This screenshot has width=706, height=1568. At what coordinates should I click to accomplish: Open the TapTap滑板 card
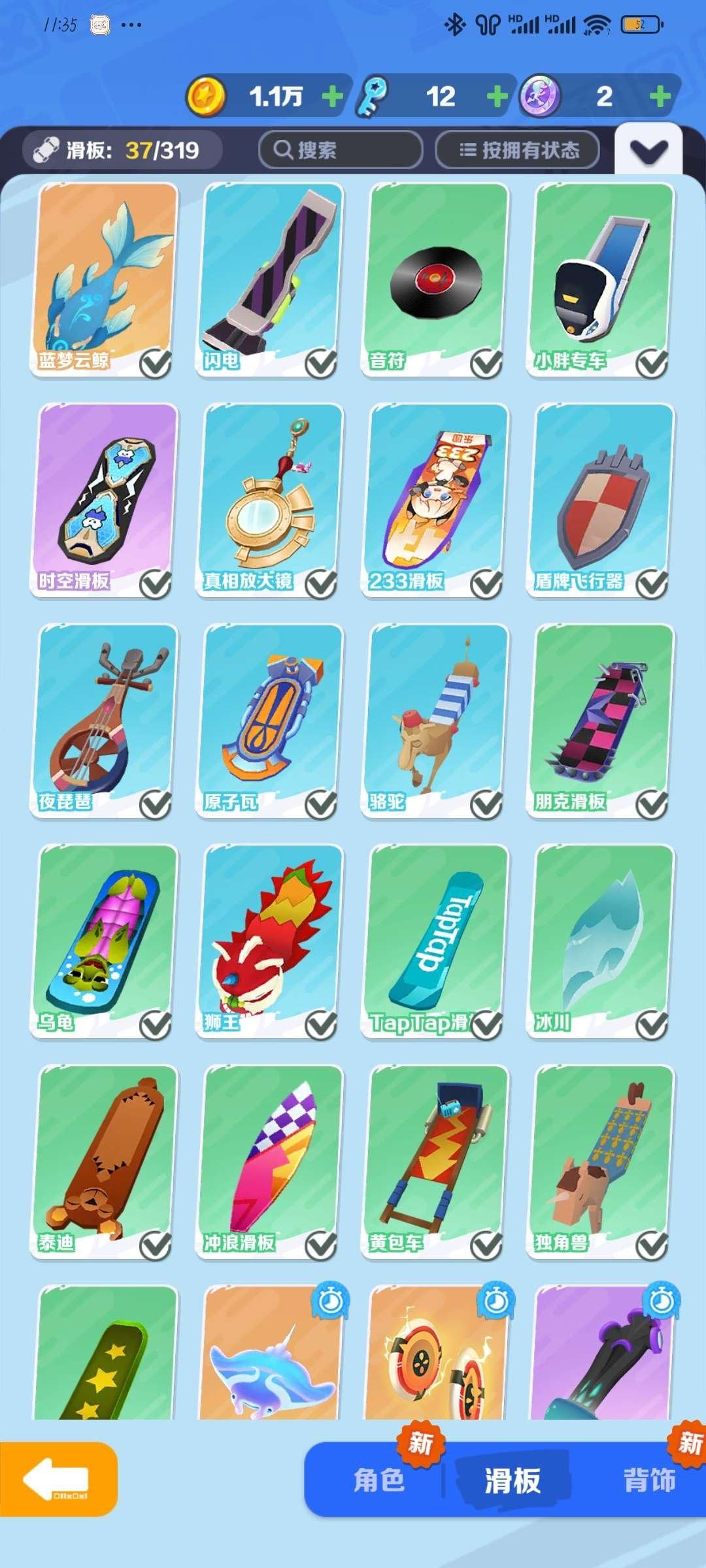coord(435,941)
